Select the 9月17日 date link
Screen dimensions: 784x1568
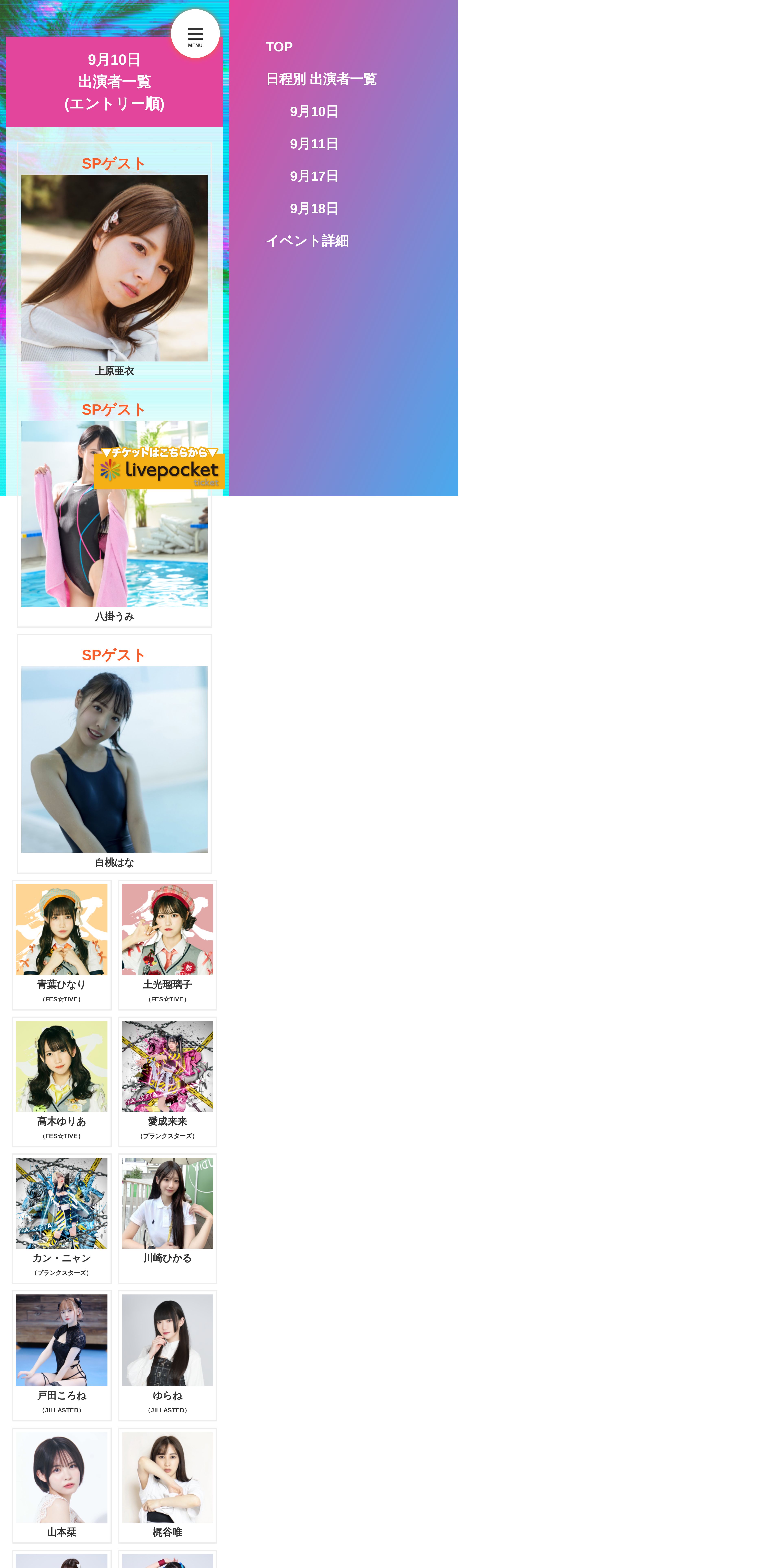[314, 176]
